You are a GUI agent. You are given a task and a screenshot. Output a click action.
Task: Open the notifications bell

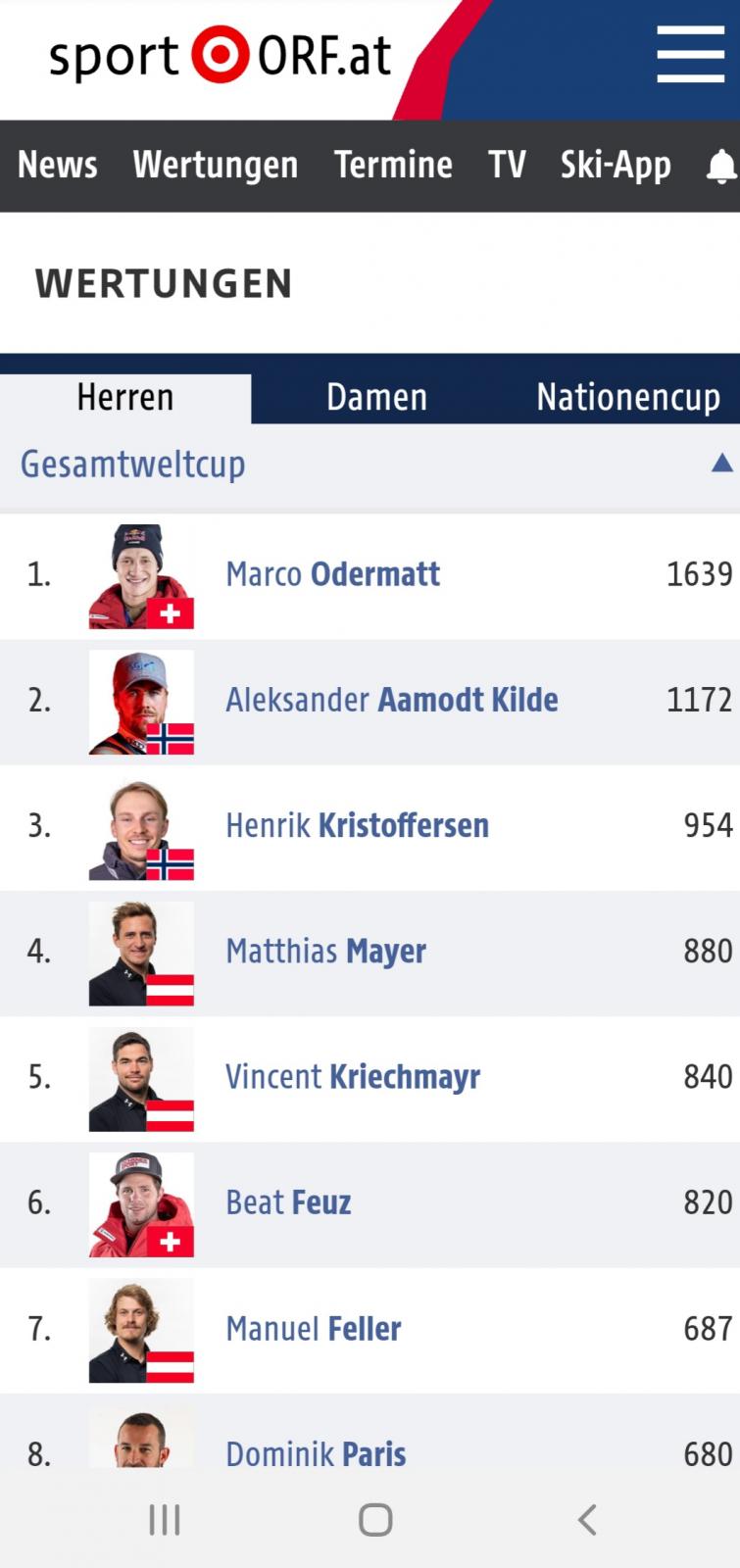pos(721,166)
